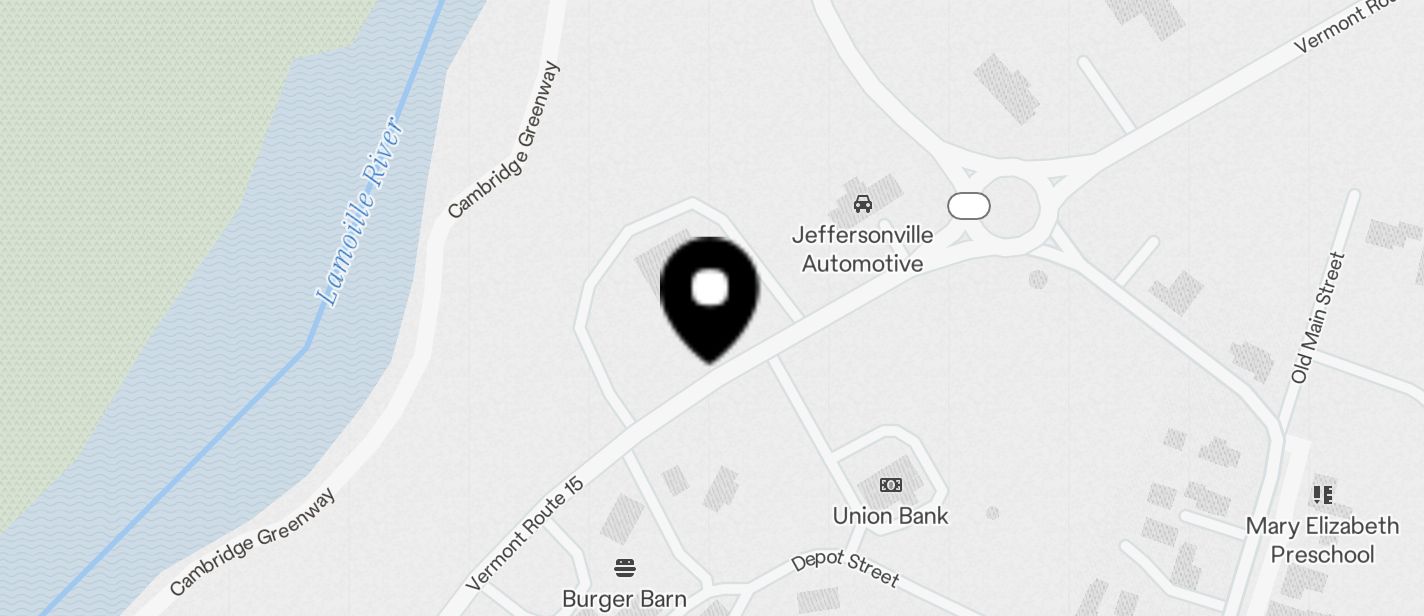Open the Jeffersonville Automotive map marker

[x=862, y=205]
